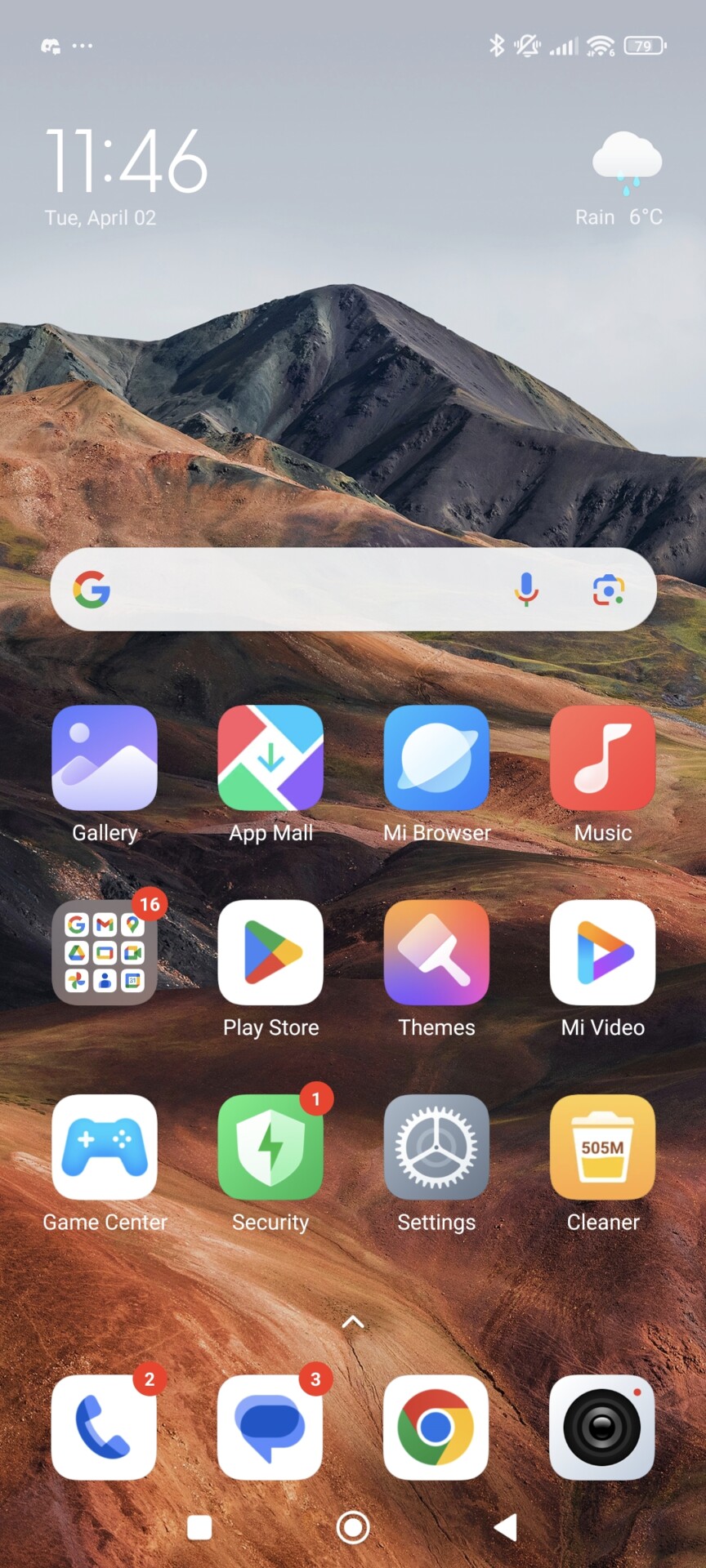Tap the Google search bar

pyautogui.click(x=311, y=590)
